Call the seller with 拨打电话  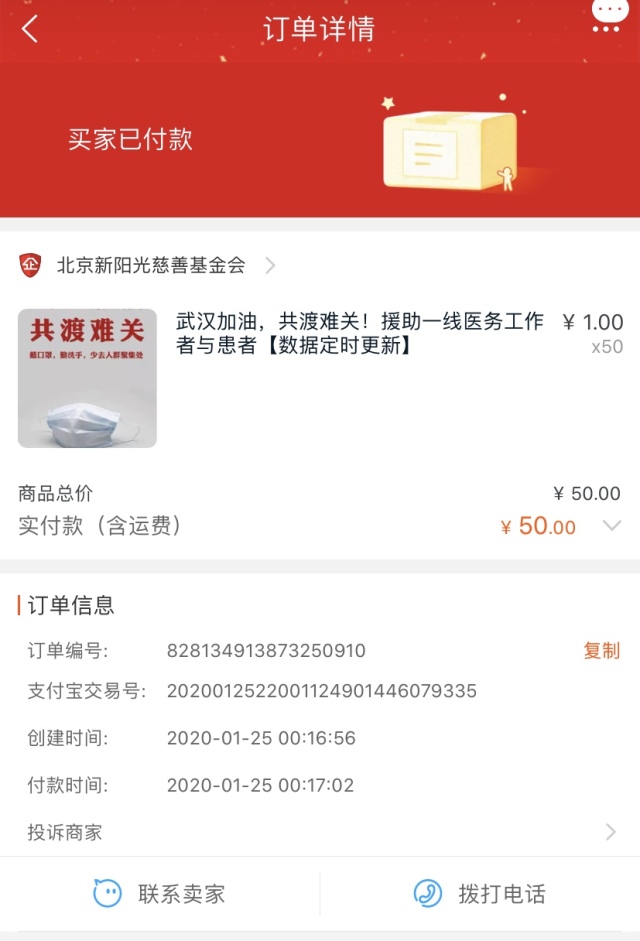click(480, 893)
